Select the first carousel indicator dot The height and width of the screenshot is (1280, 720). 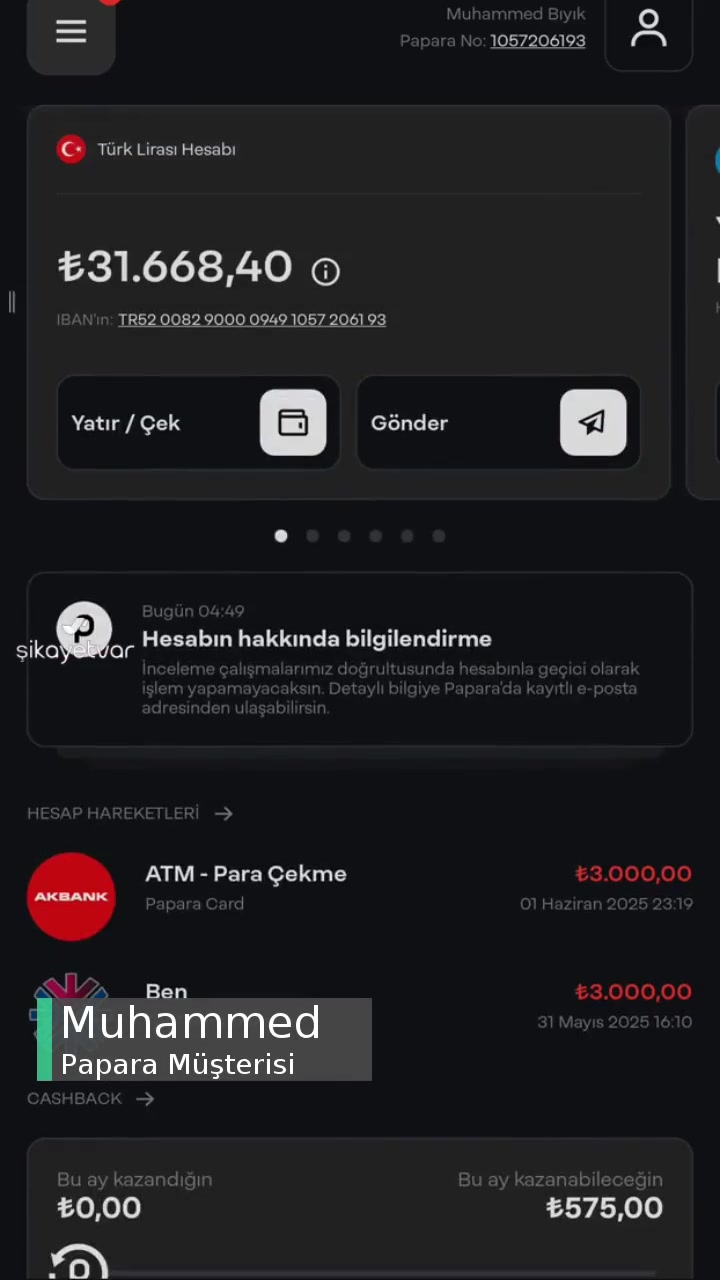point(281,536)
